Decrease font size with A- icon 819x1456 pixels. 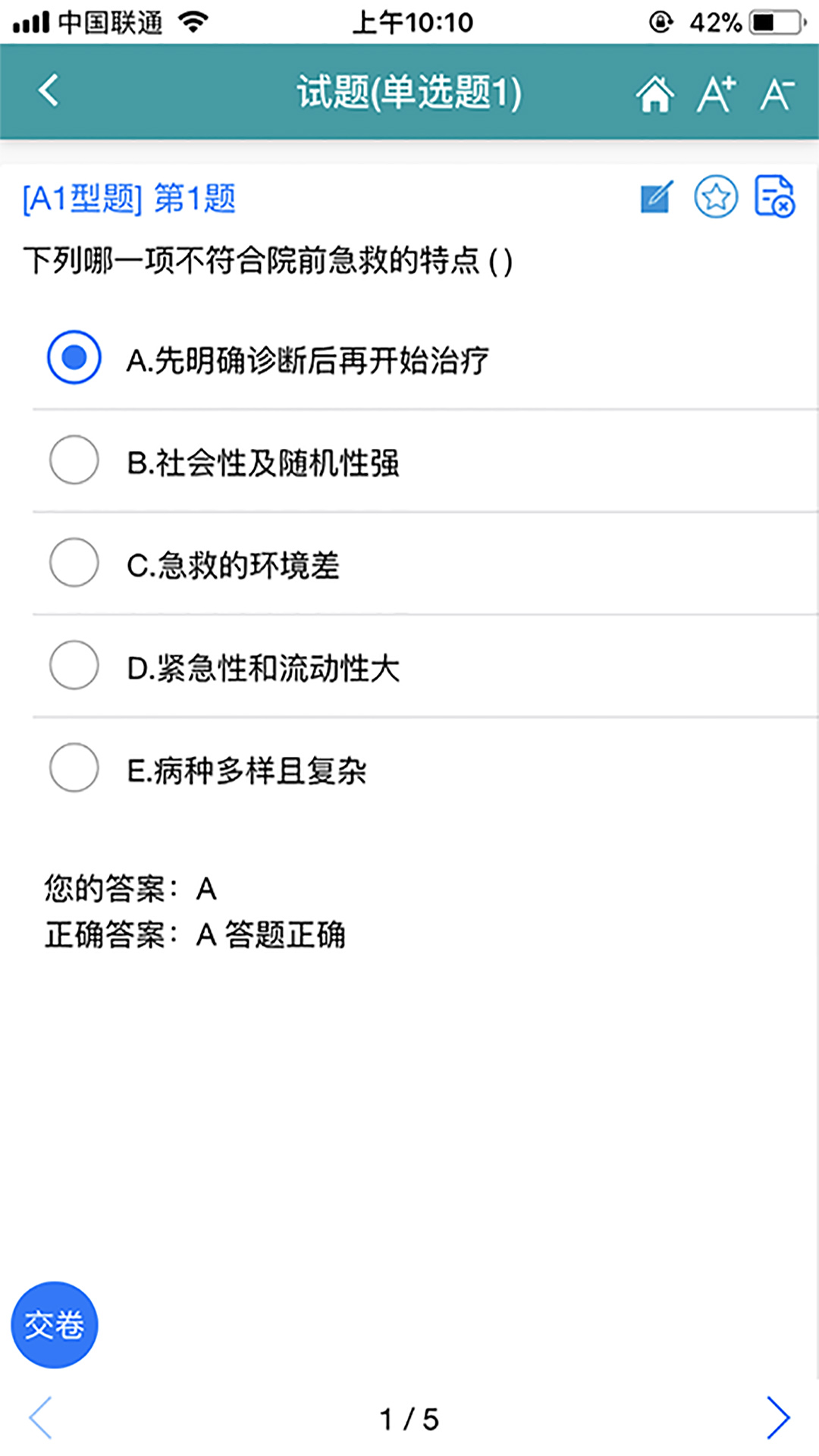pyautogui.click(x=777, y=94)
